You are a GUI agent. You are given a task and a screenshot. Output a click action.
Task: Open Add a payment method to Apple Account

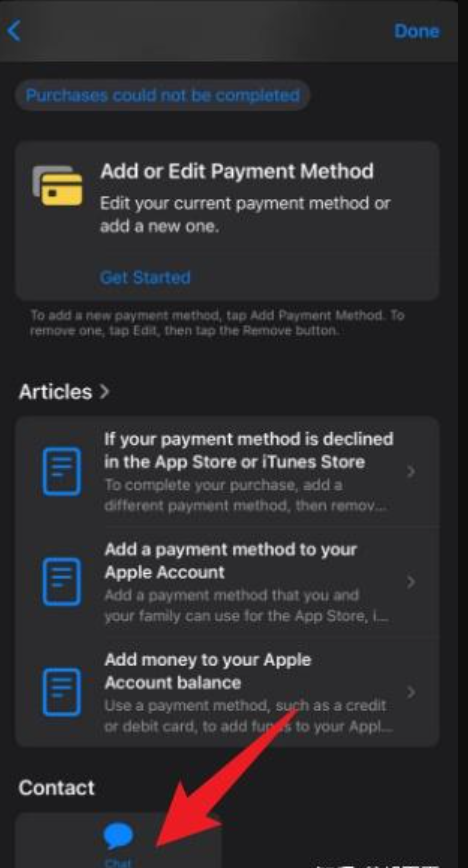(228, 581)
